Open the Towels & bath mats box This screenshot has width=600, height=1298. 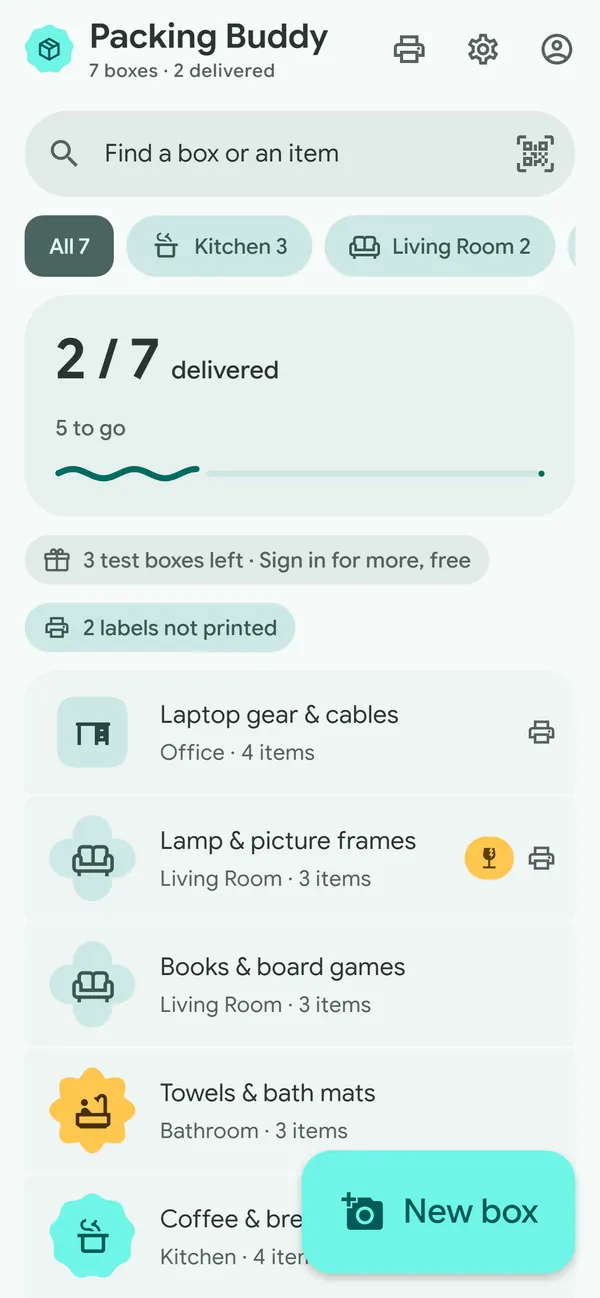point(300,1111)
